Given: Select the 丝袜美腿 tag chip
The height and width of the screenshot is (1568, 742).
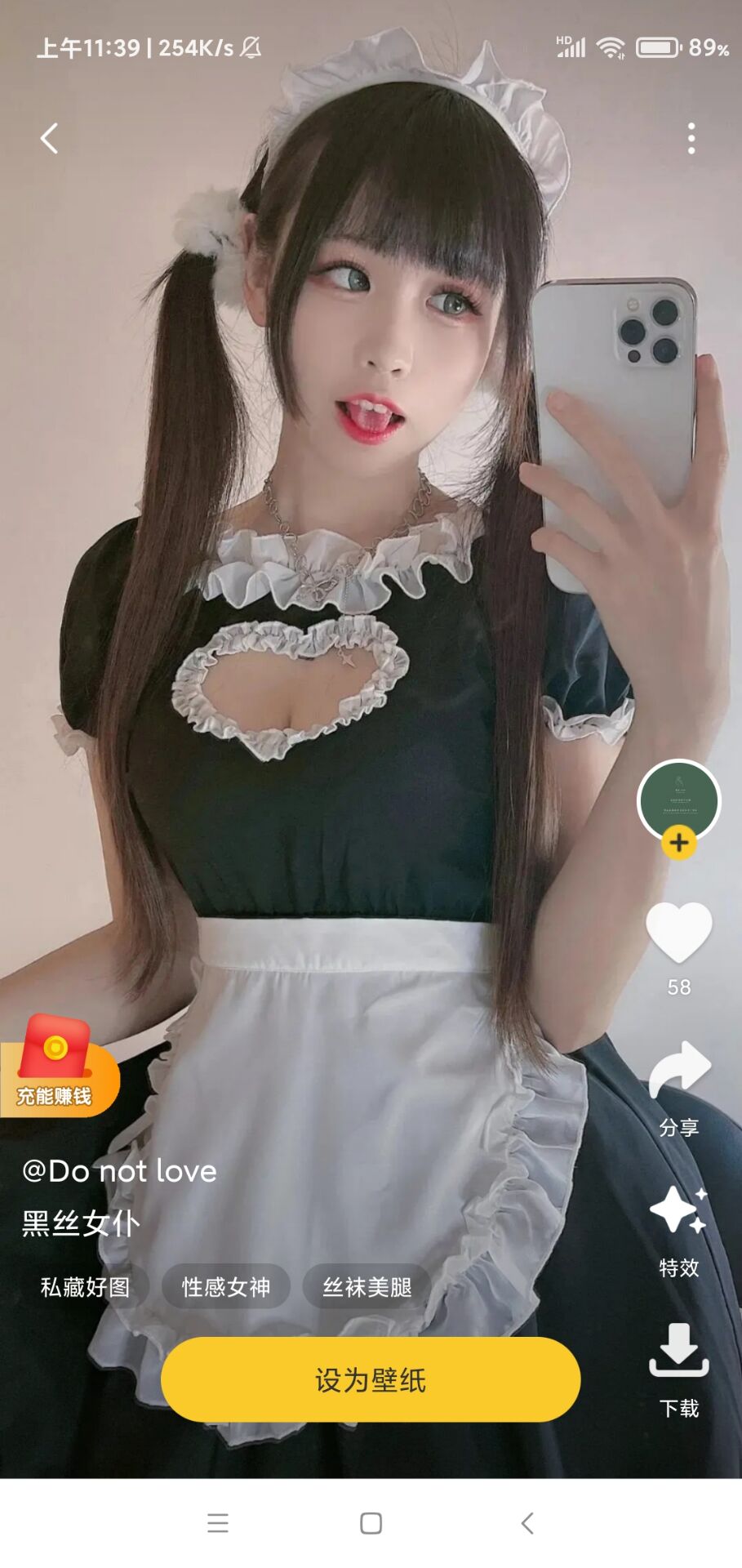Looking at the screenshot, I should 367,1287.
